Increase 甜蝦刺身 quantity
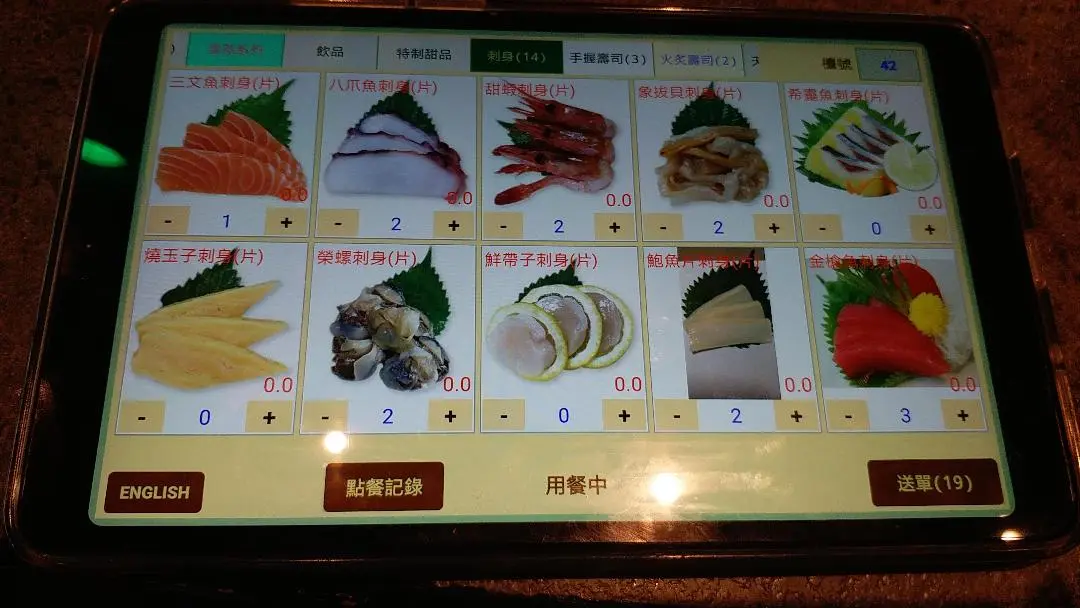Viewport: 1080px width, 608px height. click(x=613, y=227)
